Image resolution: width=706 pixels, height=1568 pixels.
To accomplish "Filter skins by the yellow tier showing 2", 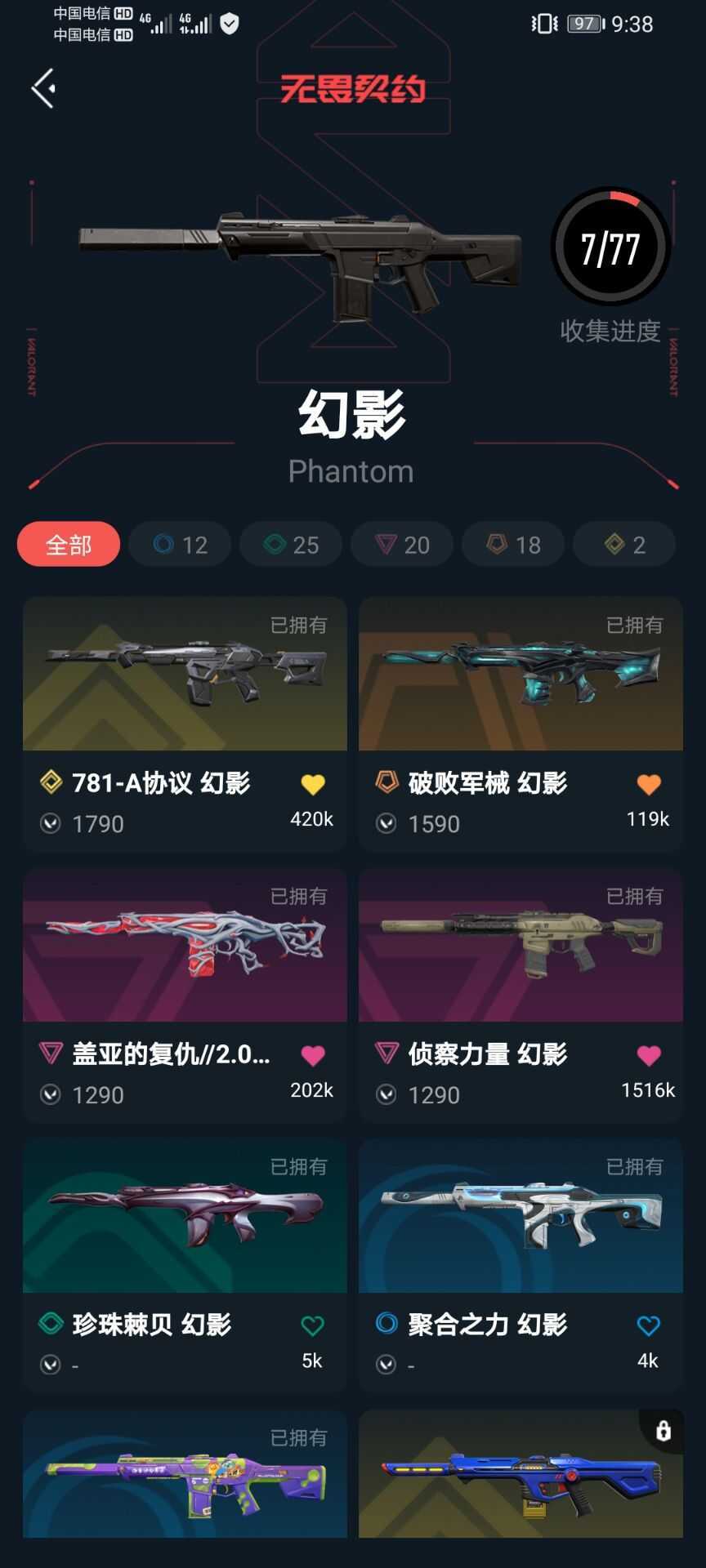I will pyautogui.click(x=624, y=544).
